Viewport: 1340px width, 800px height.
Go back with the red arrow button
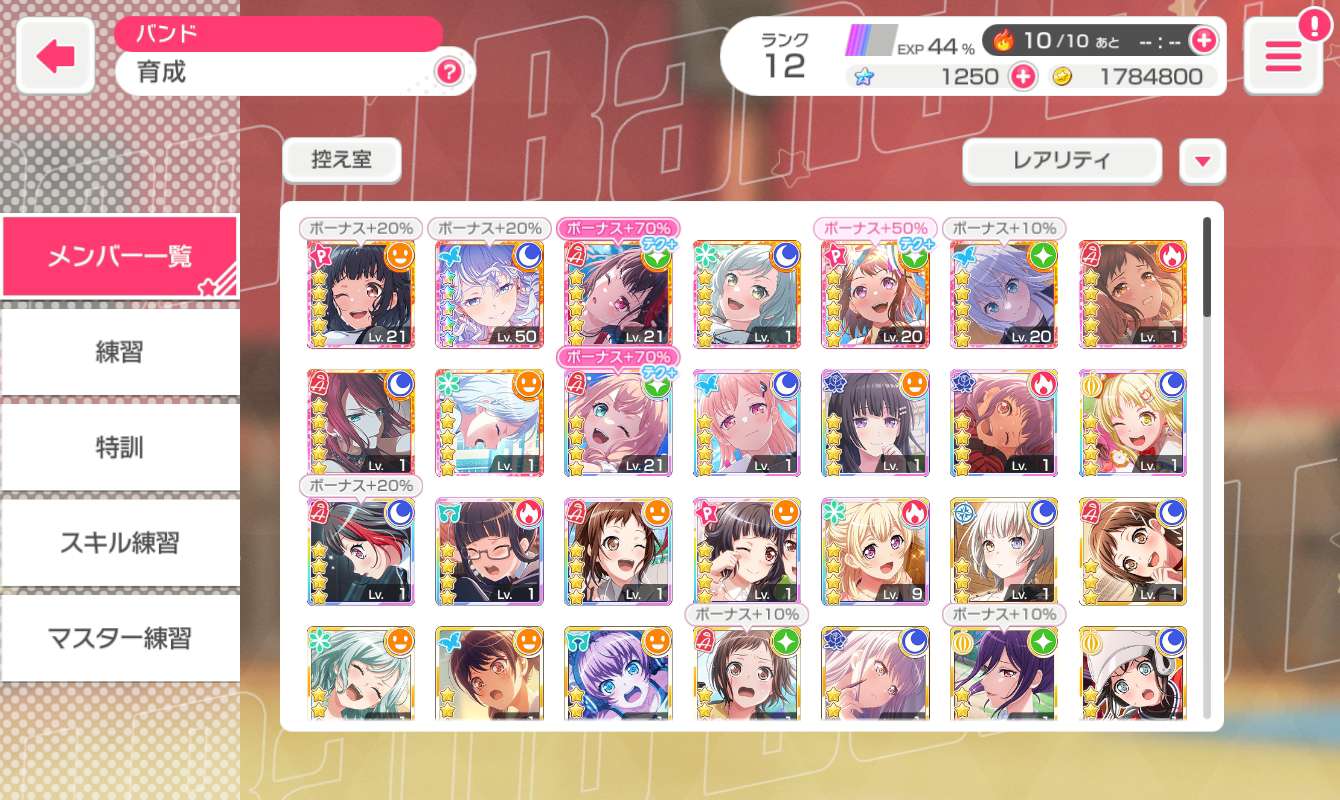56,56
